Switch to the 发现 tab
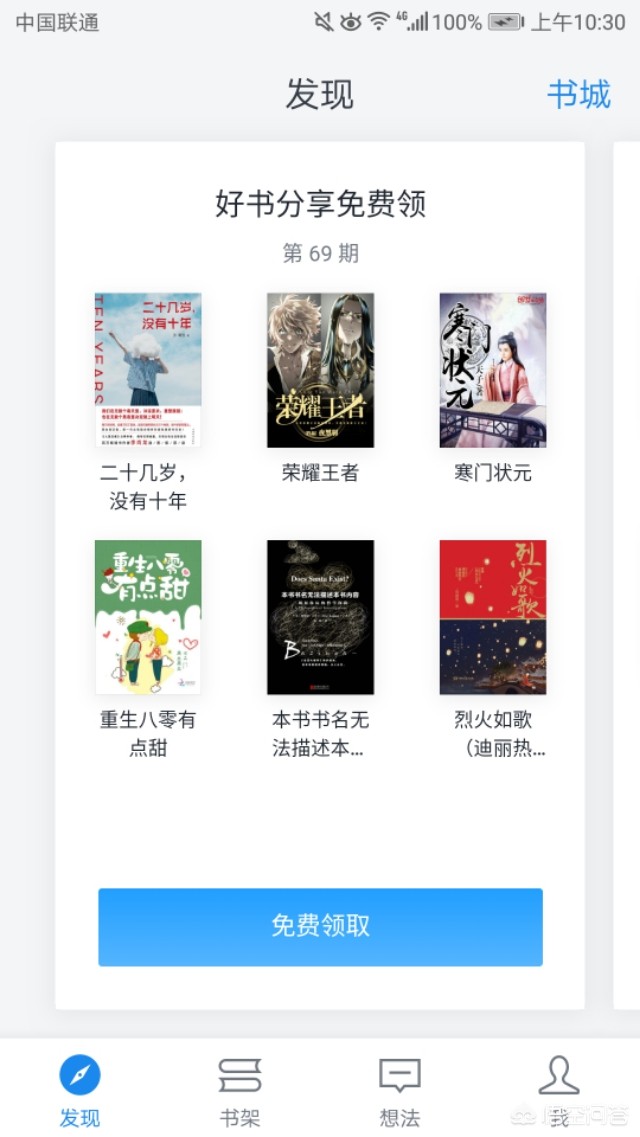640x1137 pixels. (x=80, y=1088)
